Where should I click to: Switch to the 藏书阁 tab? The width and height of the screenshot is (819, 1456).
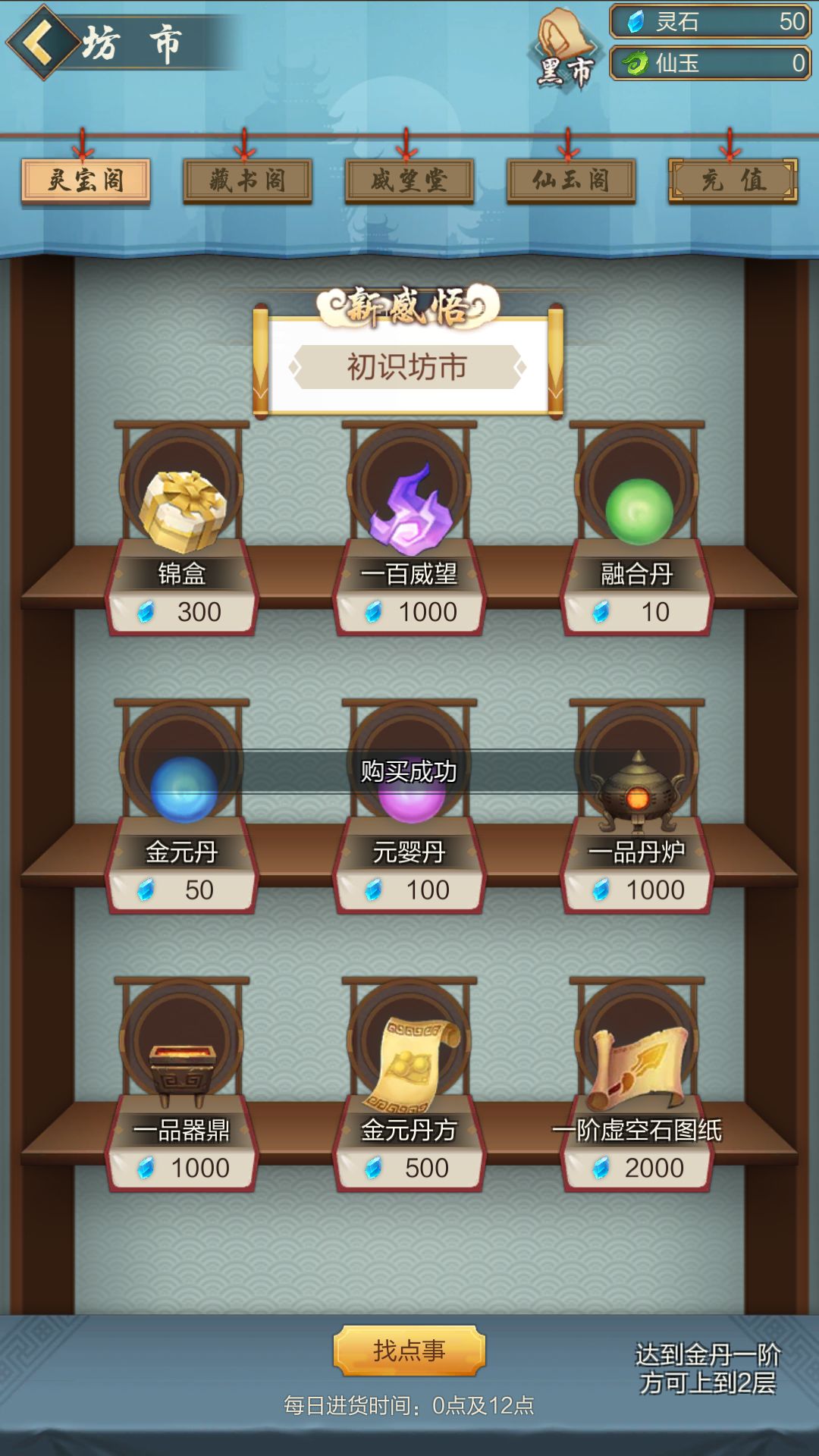coord(248,182)
